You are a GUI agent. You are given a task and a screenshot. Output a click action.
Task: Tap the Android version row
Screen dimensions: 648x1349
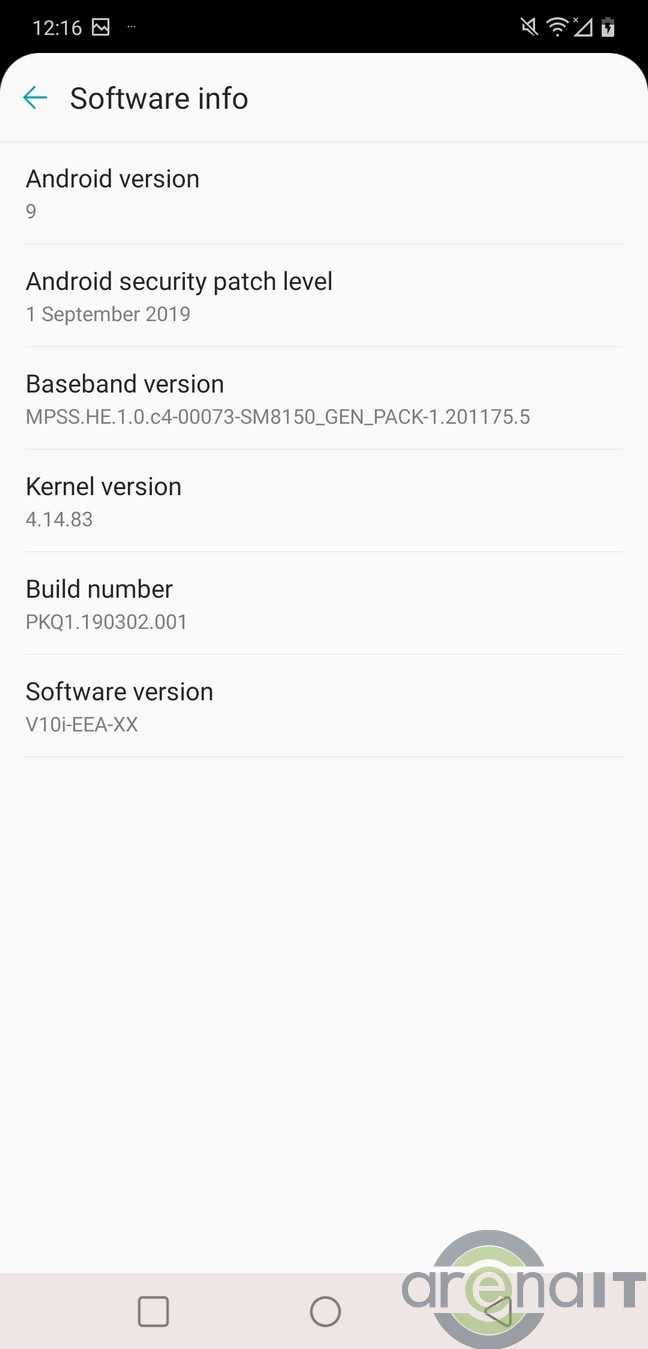(323, 194)
